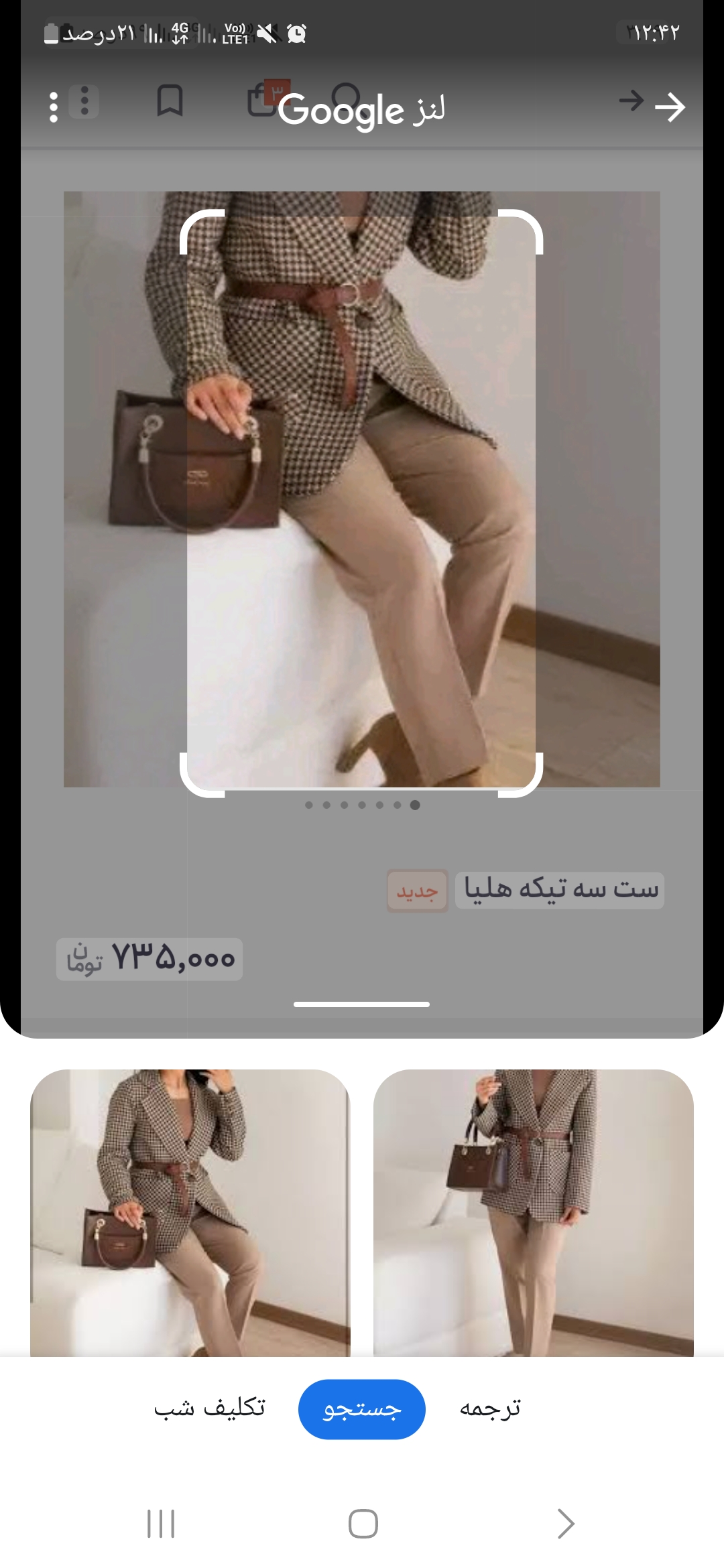Select the جستجو (Search) mode
The image size is (724, 1568).
click(361, 1409)
